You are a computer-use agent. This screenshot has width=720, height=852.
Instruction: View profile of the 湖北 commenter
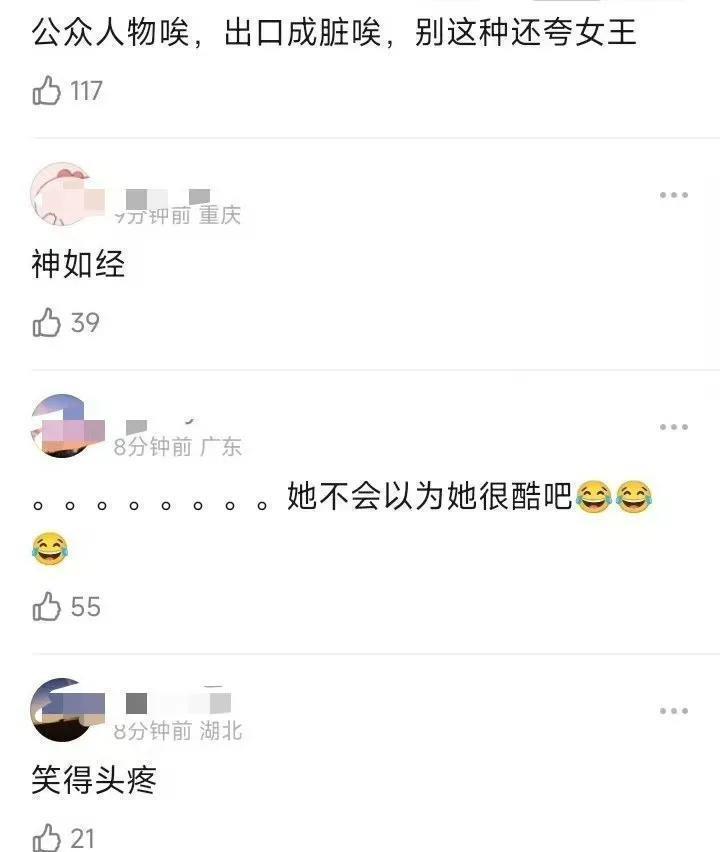[x=62, y=710]
